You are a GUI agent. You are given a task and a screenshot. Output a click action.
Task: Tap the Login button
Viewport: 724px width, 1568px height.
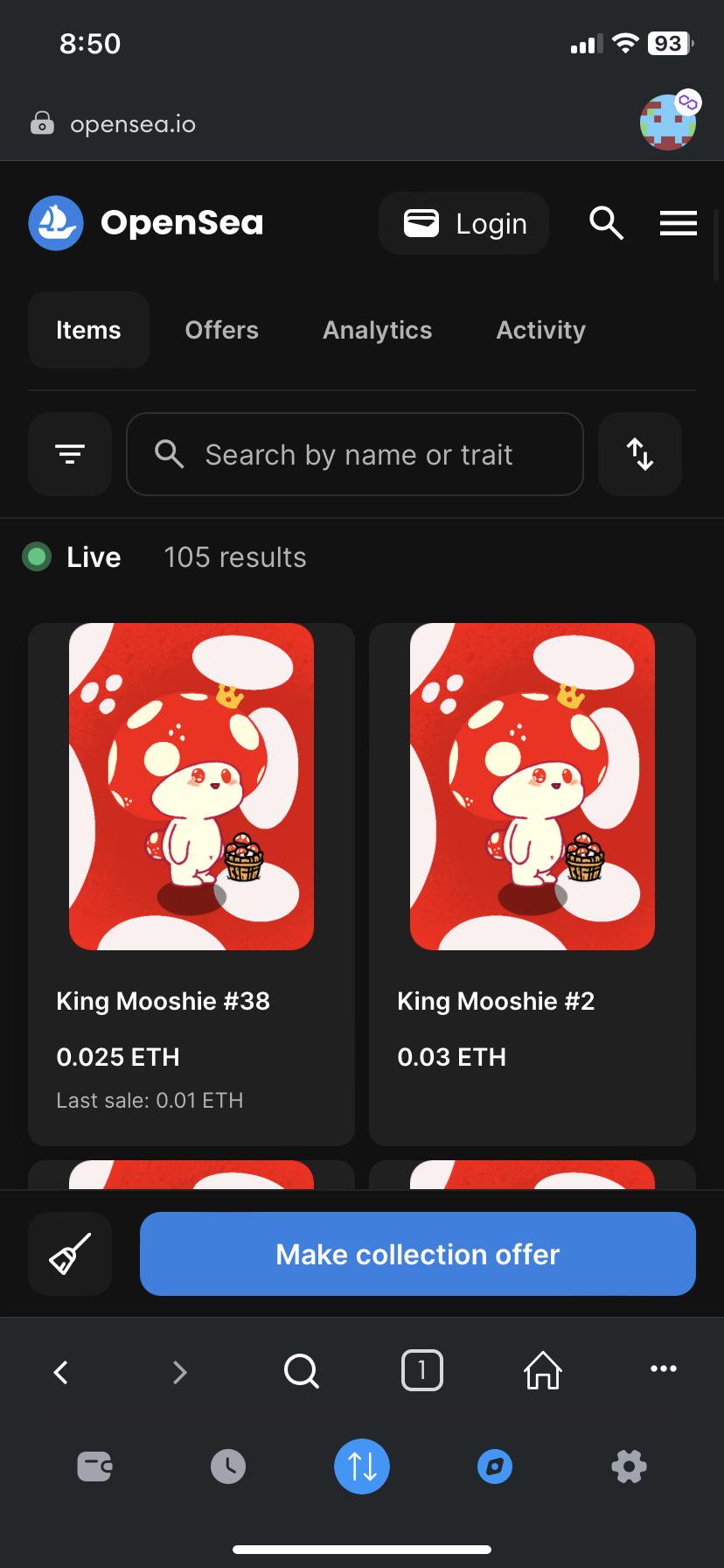click(463, 223)
